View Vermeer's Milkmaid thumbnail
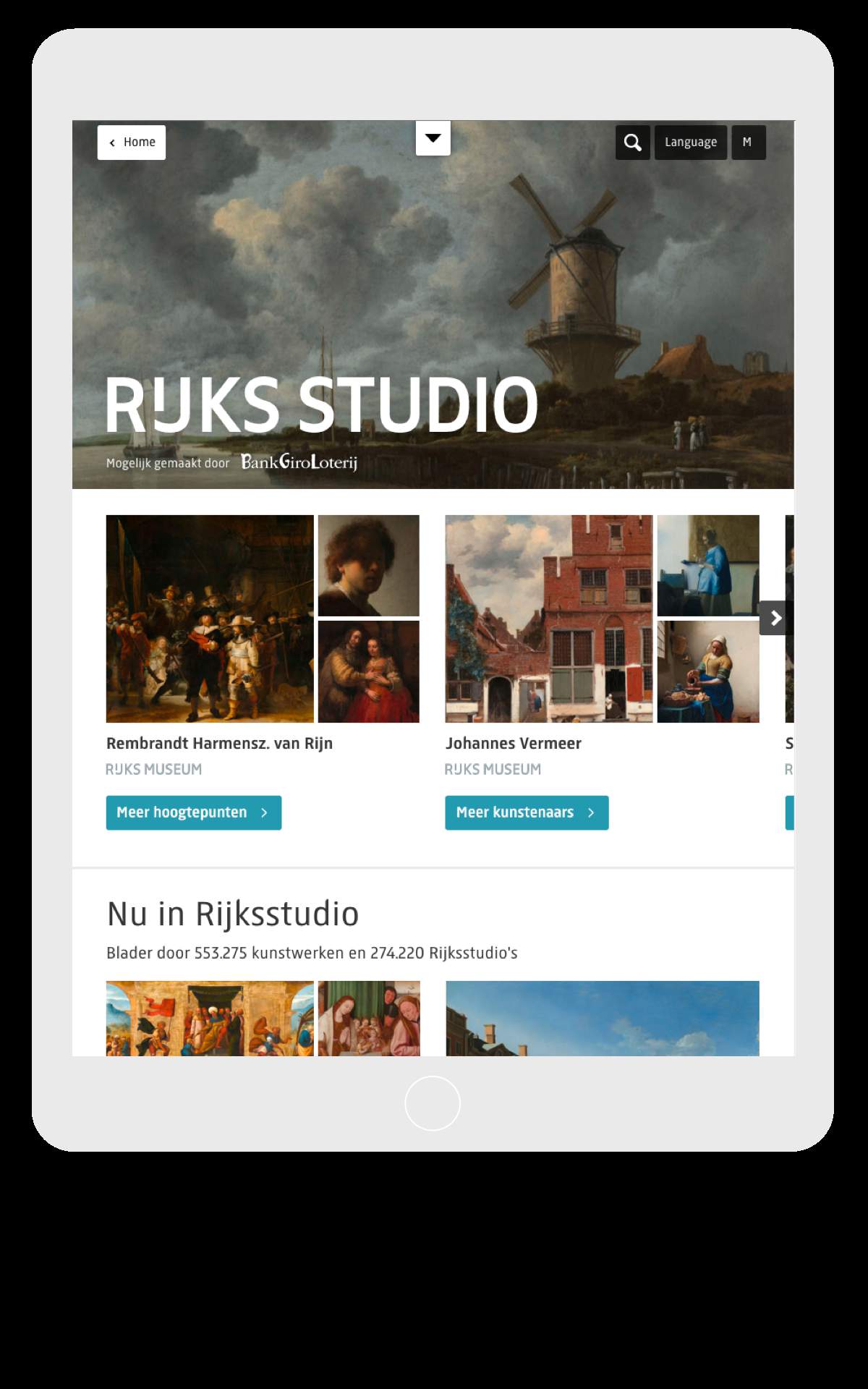 tap(707, 671)
